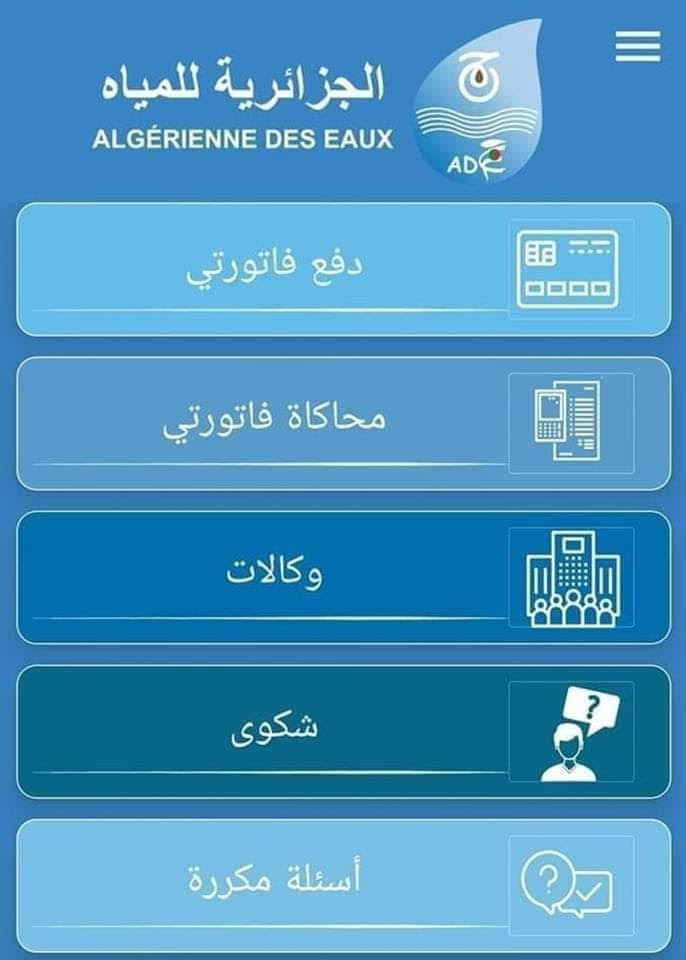Open the hamburger menu
The width and height of the screenshot is (686, 960).
tap(637, 46)
